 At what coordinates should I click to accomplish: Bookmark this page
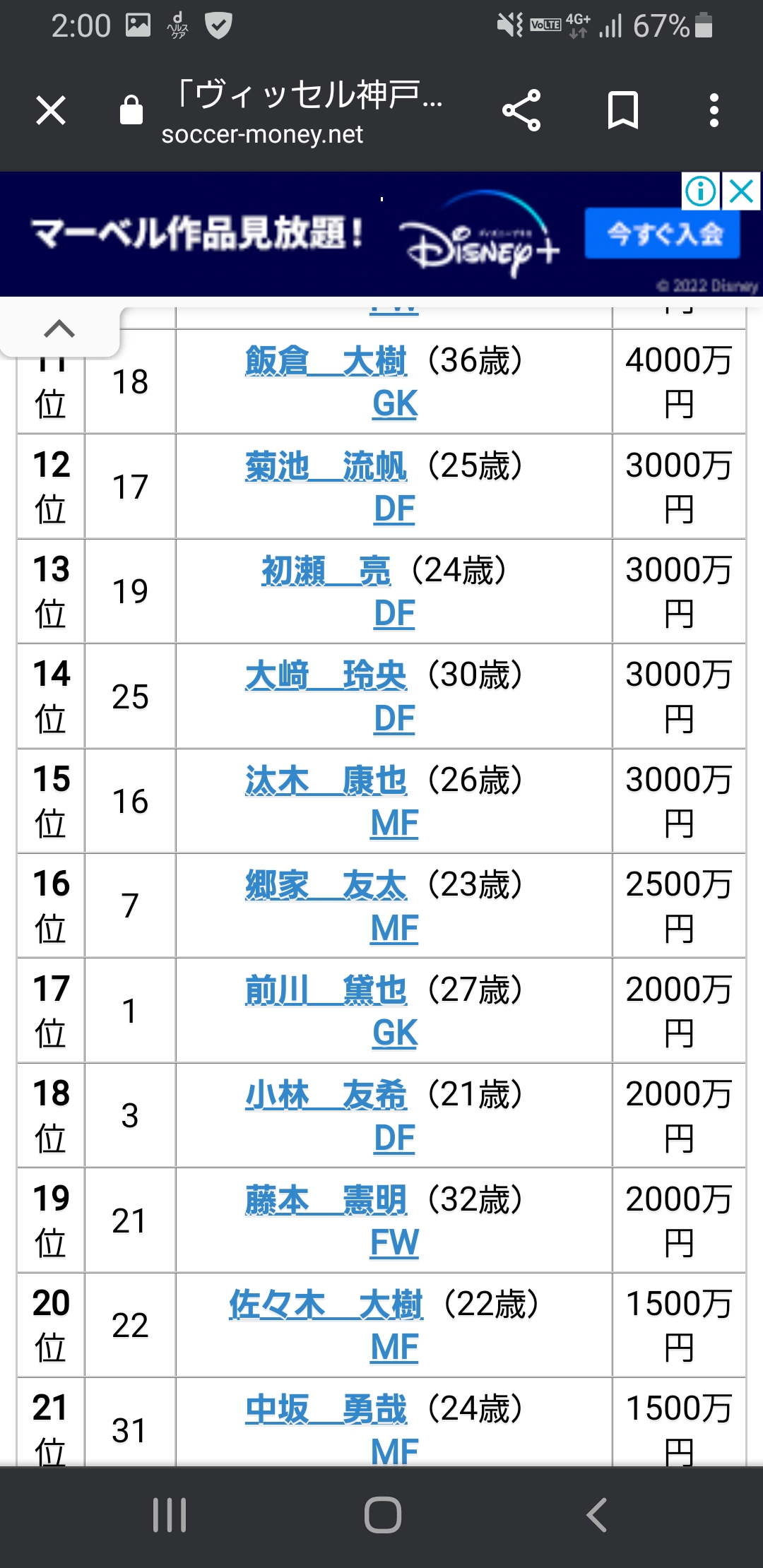[623, 110]
